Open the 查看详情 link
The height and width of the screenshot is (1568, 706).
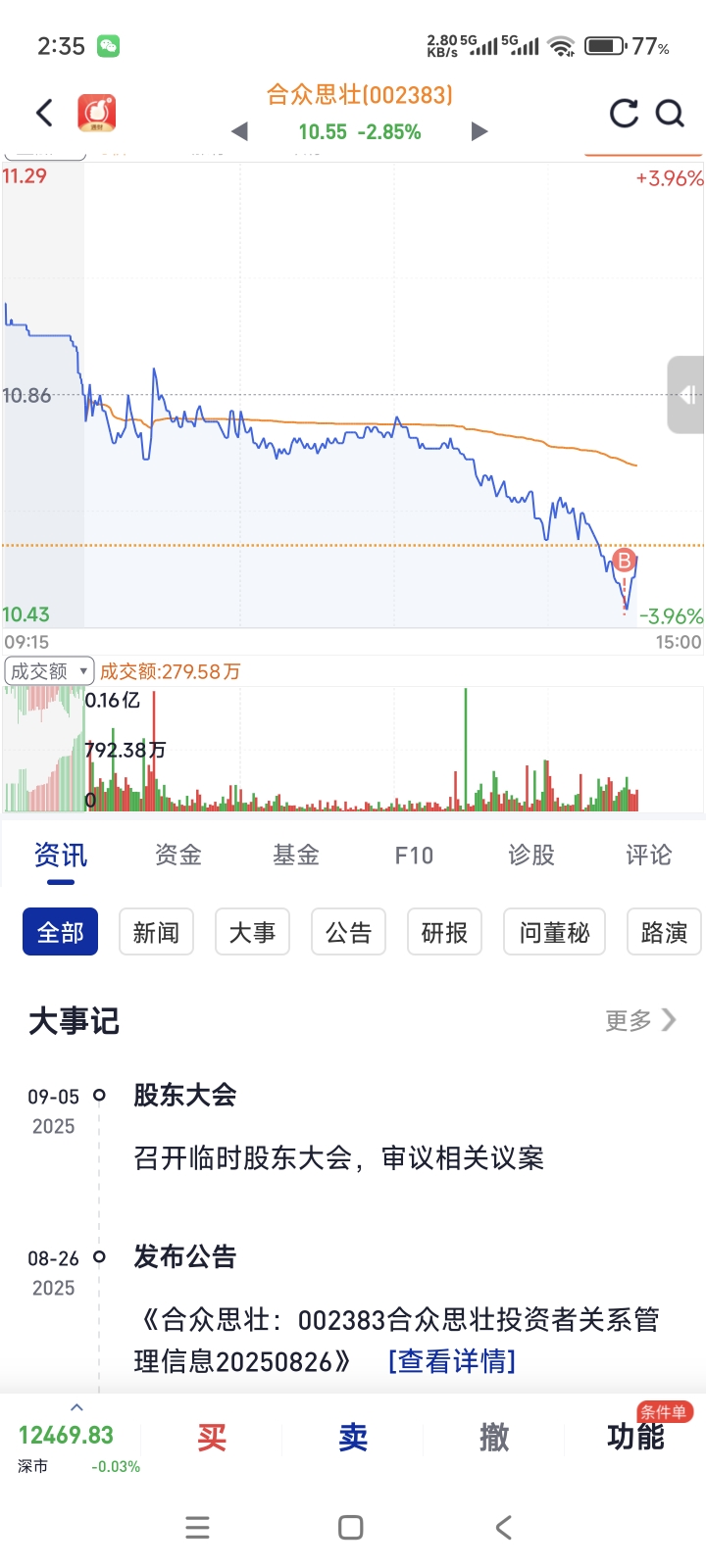click(452, 1361)
